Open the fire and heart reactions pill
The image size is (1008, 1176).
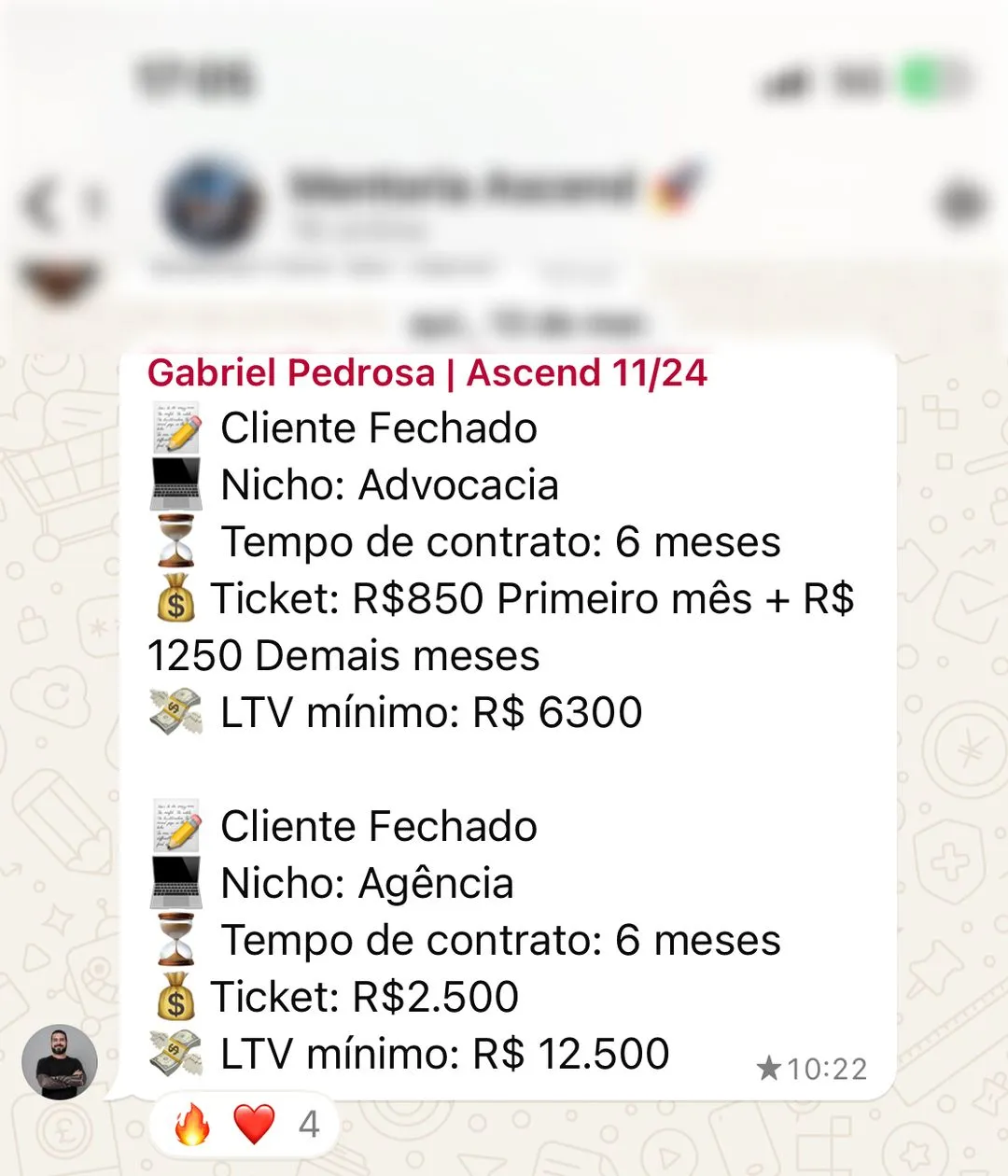click(x=245, y=1124)
